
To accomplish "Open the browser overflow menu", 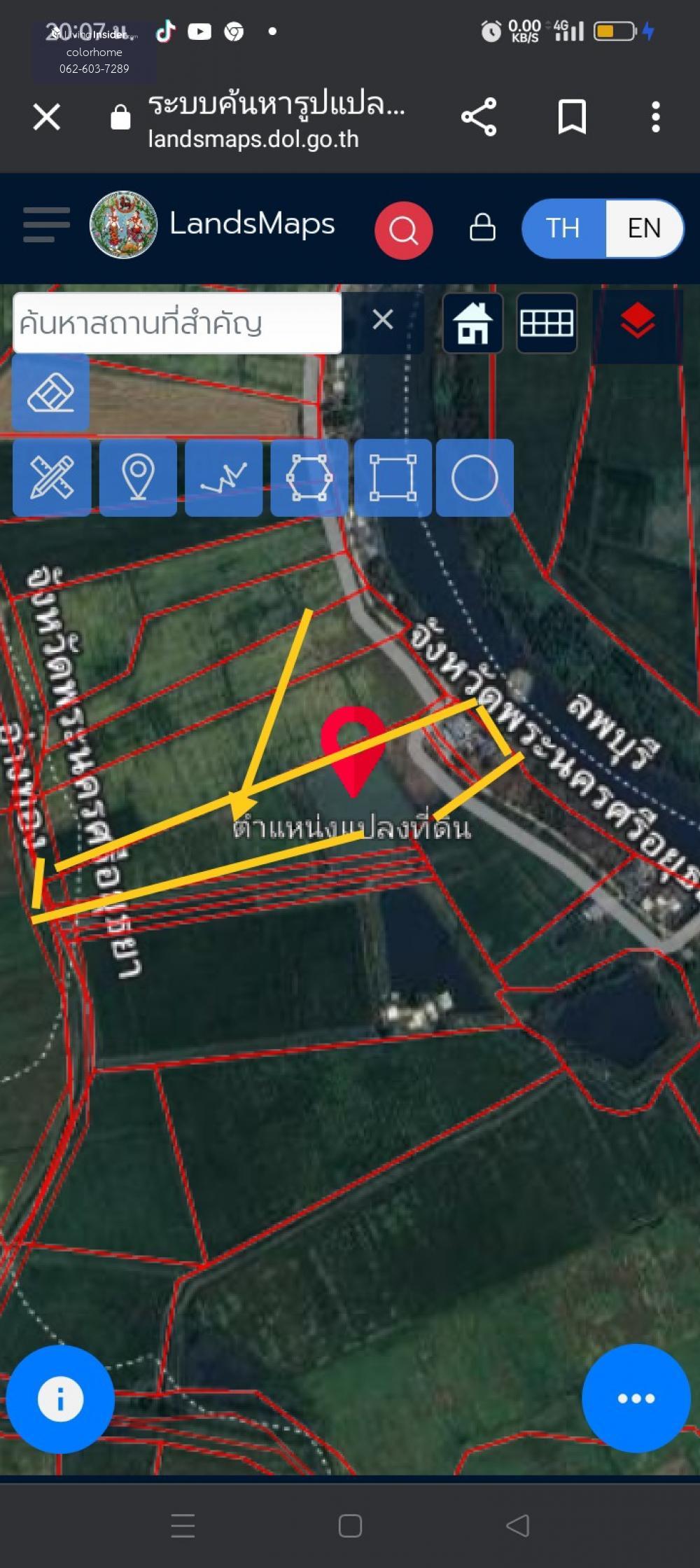I will (x=655, y=117).
